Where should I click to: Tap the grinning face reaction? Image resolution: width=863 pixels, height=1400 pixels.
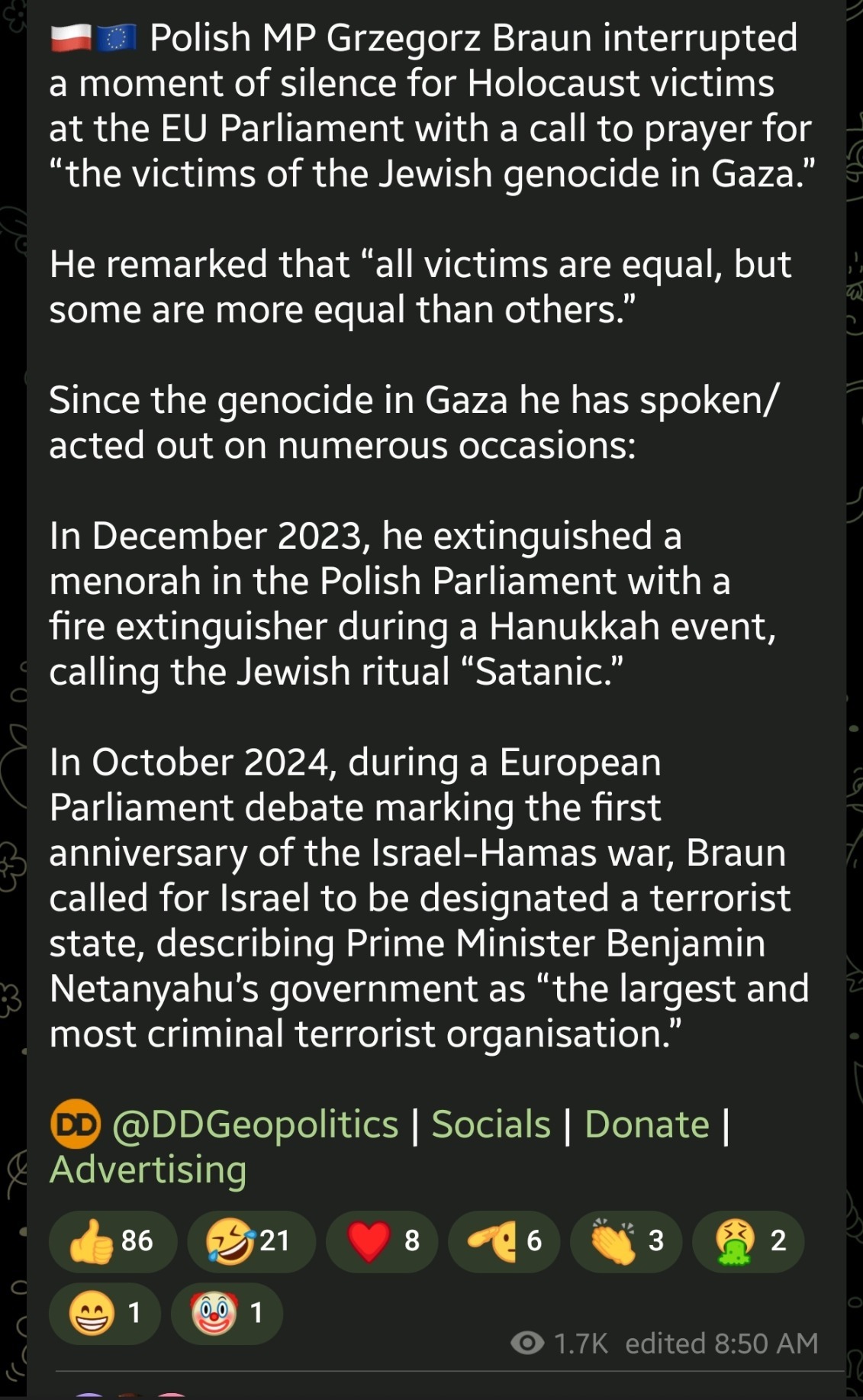coord(105,1313)
